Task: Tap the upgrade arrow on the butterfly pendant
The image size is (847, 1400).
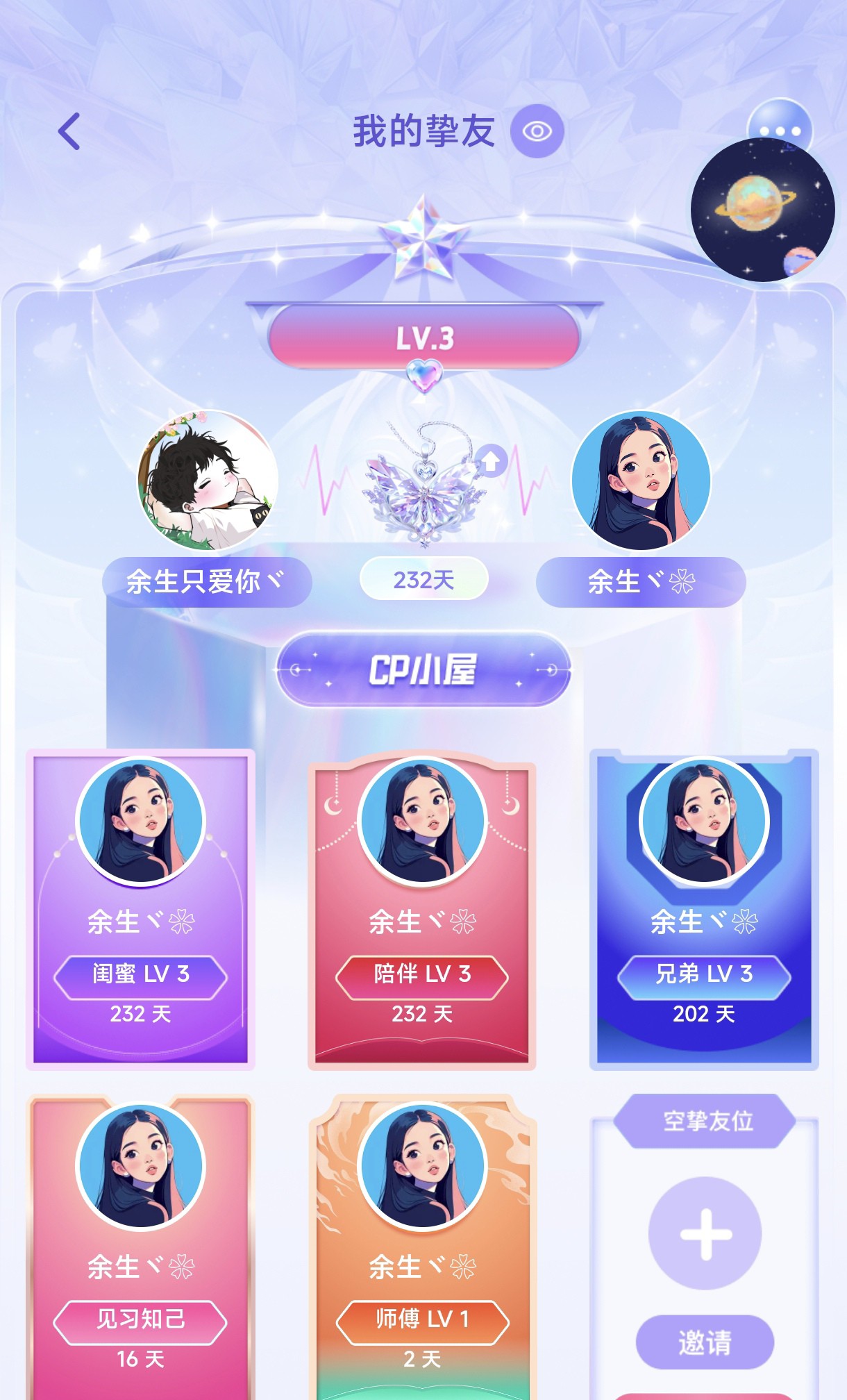Action: click(491, 461)
